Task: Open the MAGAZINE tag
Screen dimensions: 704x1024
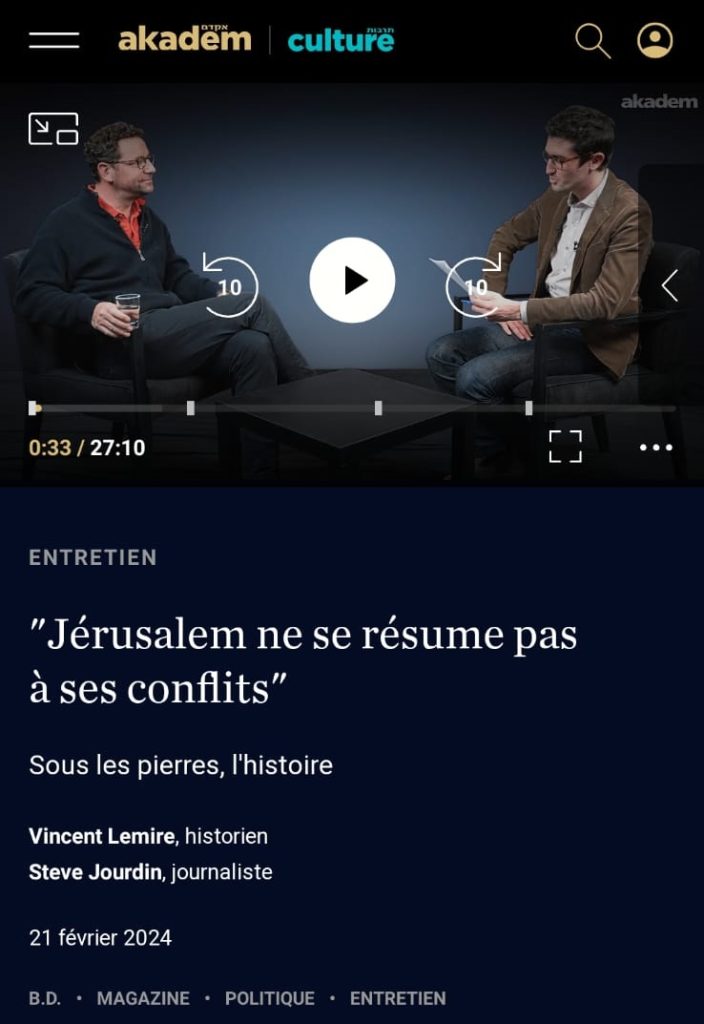Action: pyautogui.click(x=143, y=998)
